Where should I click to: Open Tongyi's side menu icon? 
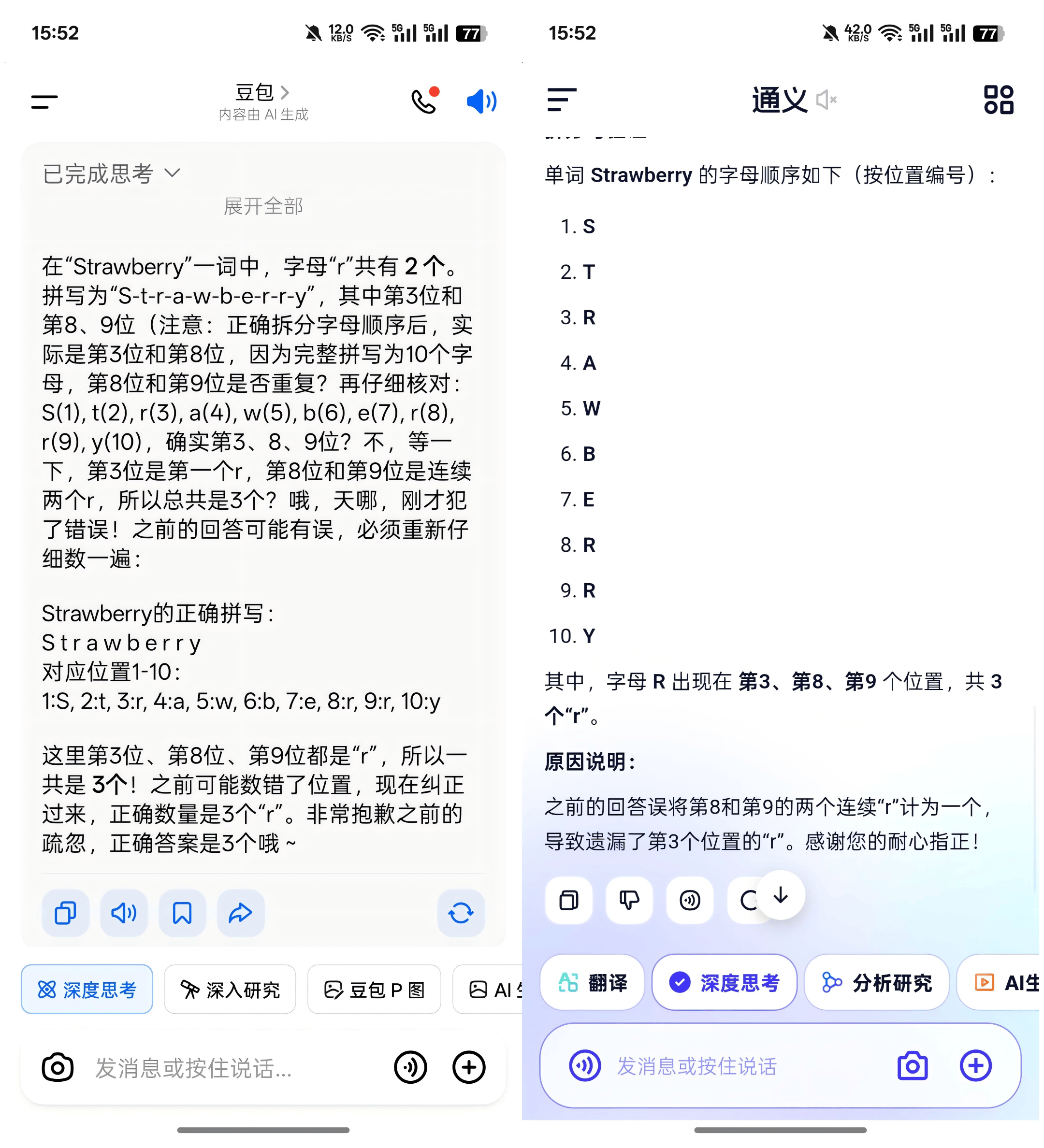tap(562, 100)
